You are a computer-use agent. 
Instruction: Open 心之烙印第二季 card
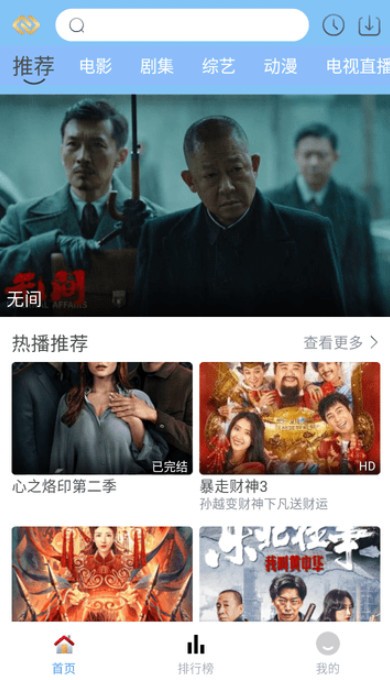tap(102, 428)
